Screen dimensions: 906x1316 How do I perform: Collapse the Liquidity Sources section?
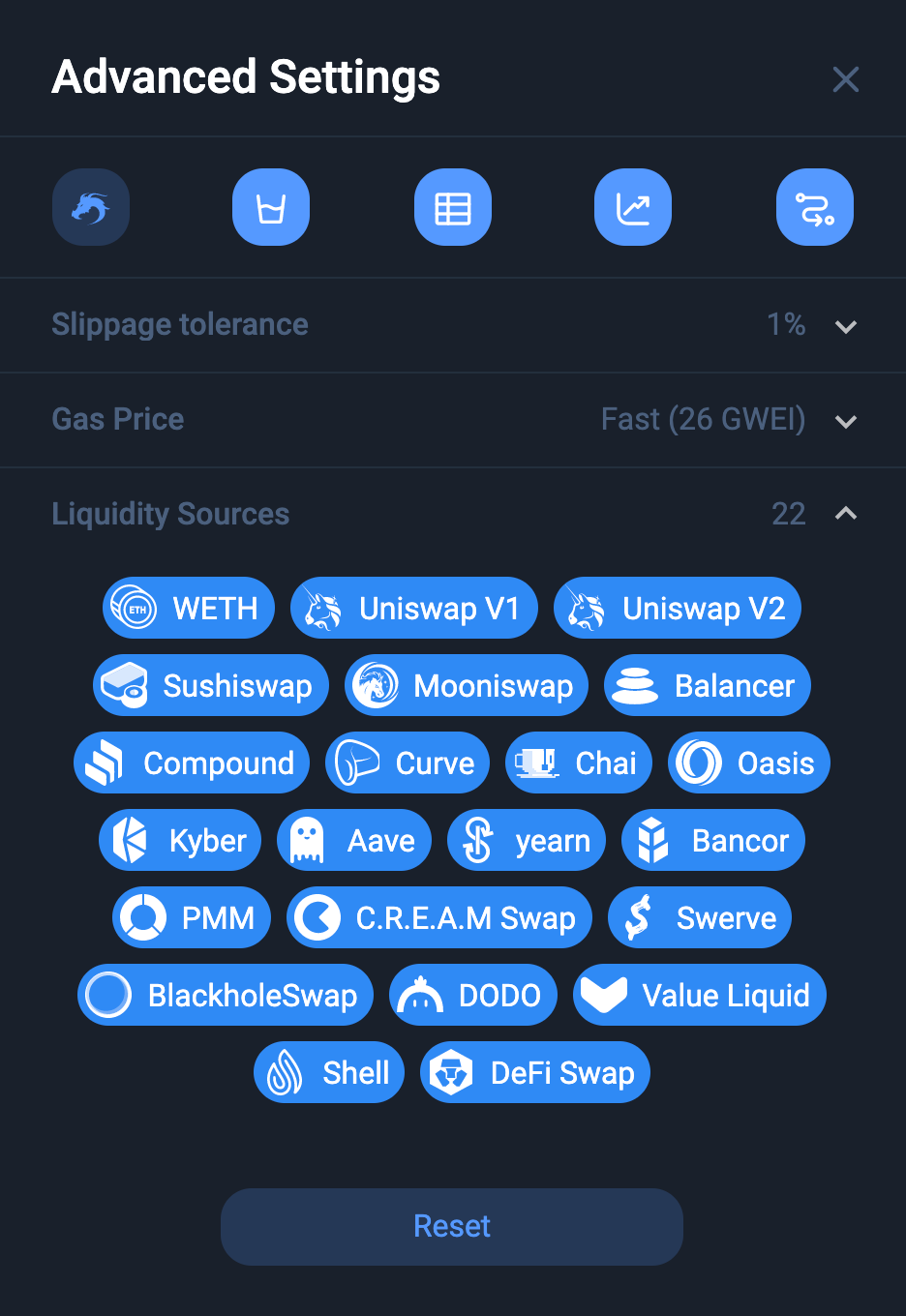click(x=845, y=514)
